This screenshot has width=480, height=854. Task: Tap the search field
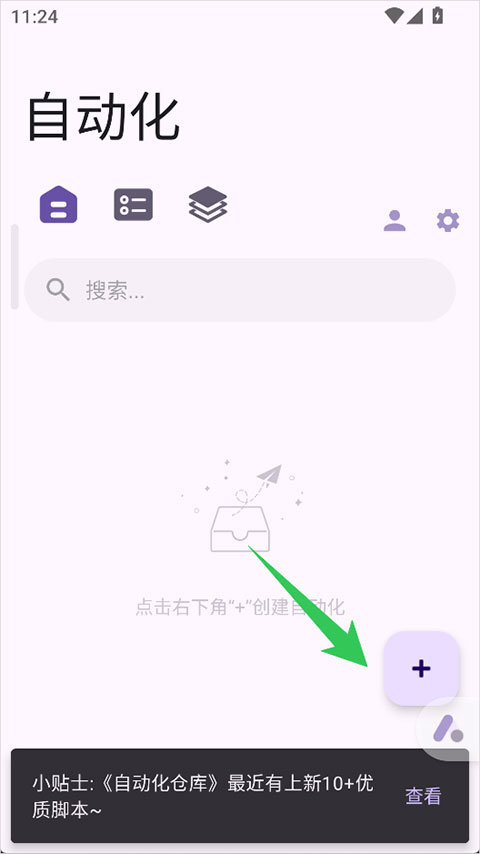[240, 290]
